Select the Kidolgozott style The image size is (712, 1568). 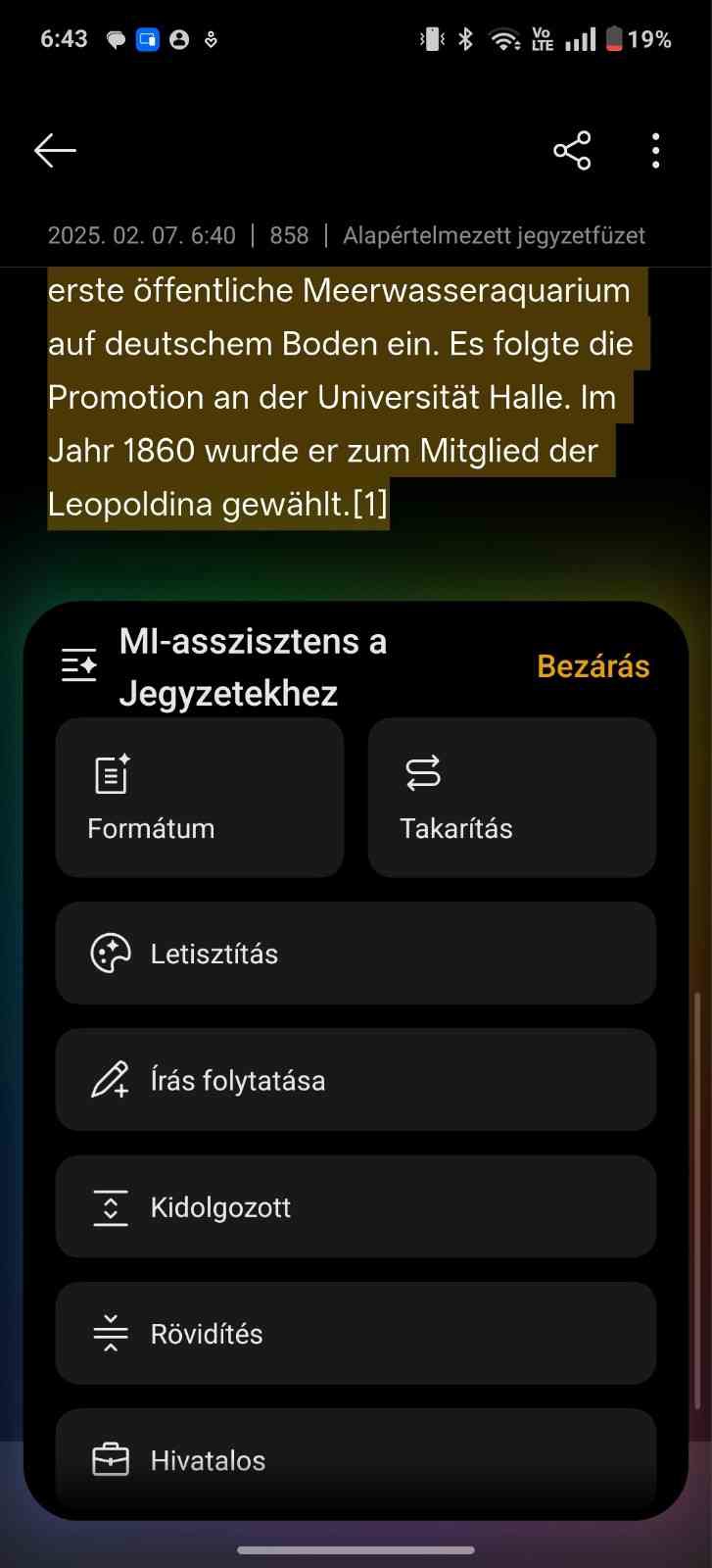[x=356, y=1206]
